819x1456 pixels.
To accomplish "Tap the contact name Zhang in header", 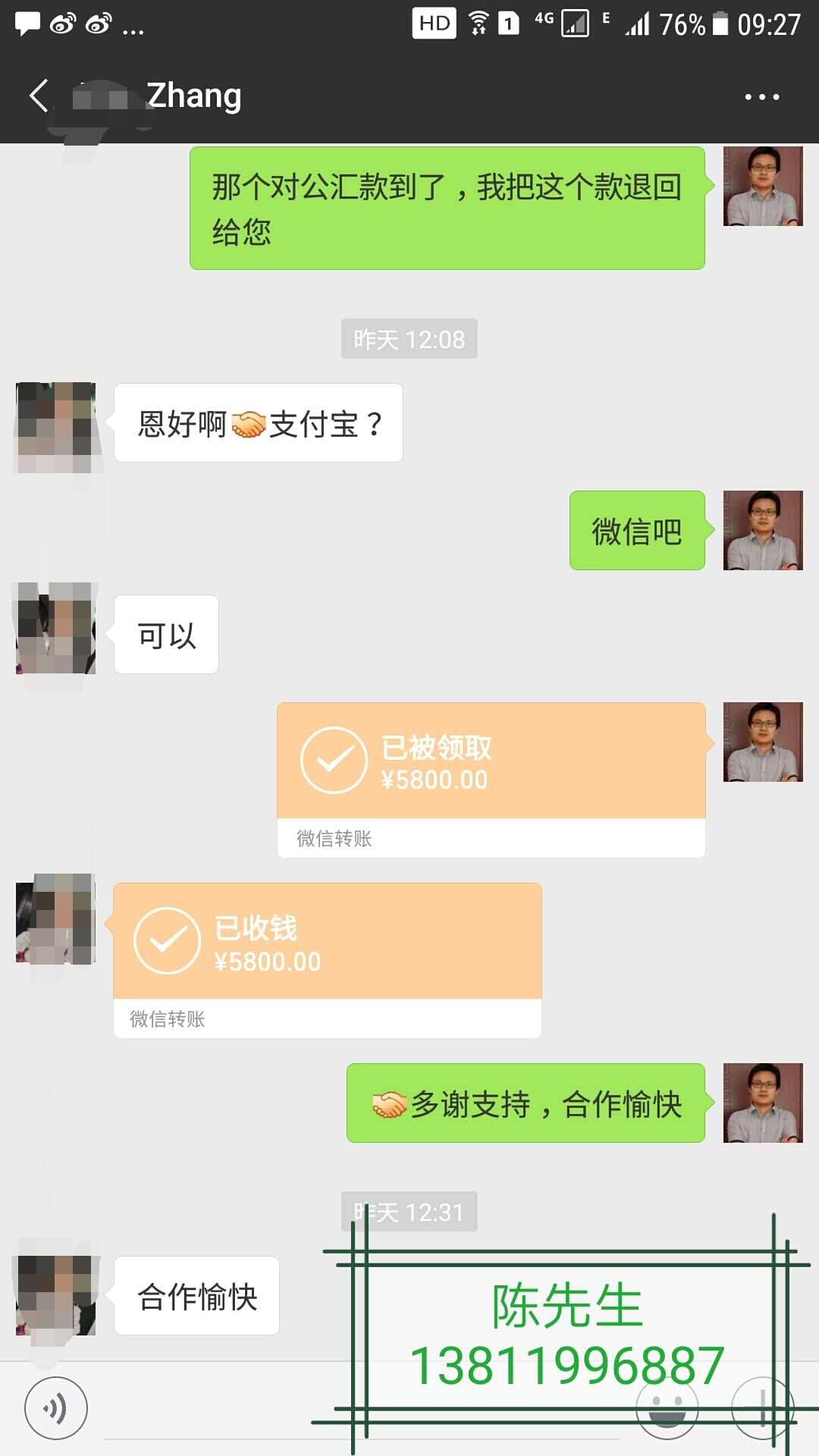I will tap(193, 95).
